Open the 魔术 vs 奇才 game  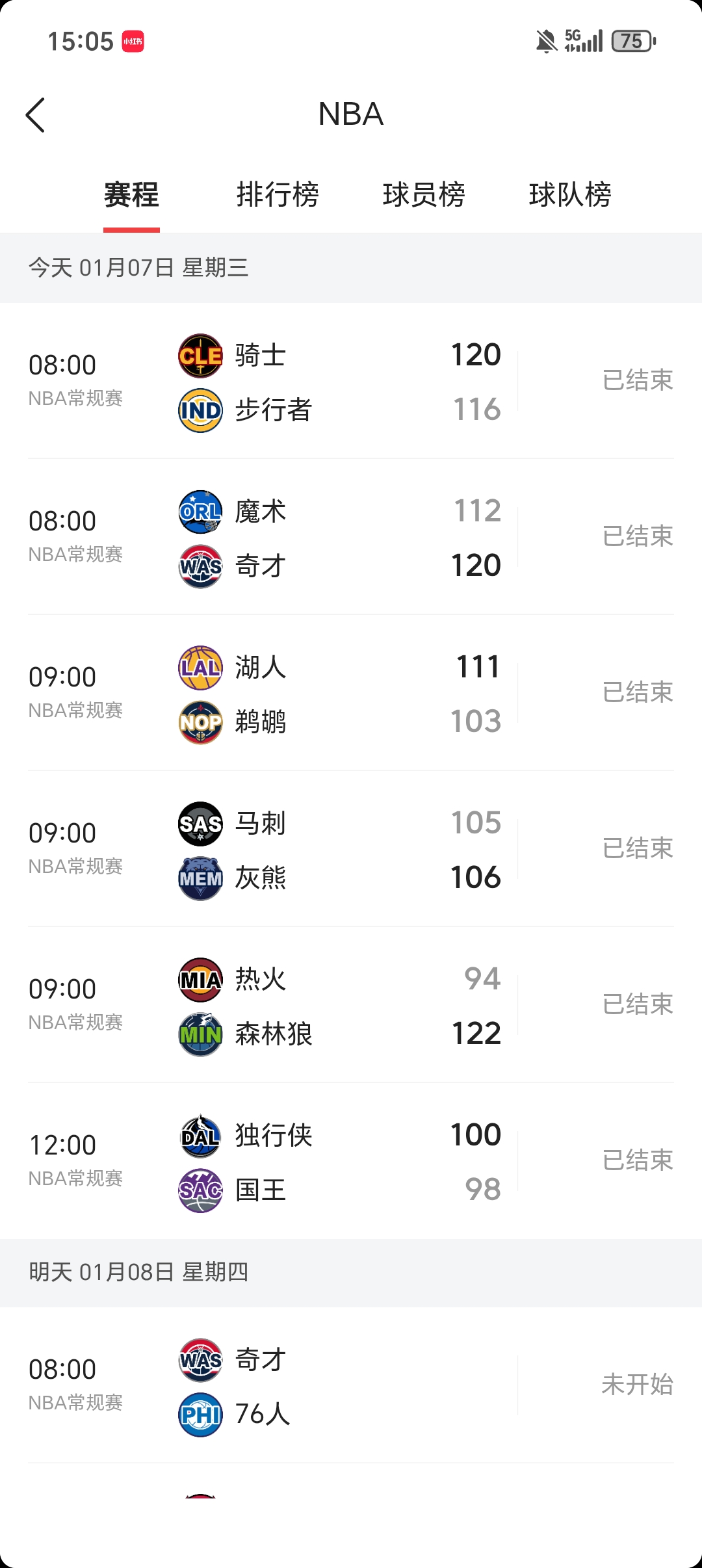[351, 538]
